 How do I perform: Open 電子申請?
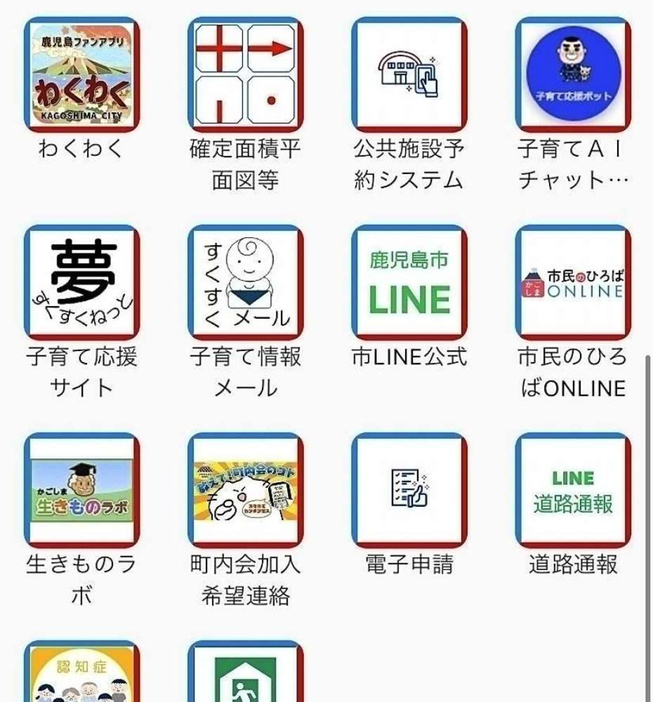click(x=409, y=490)
